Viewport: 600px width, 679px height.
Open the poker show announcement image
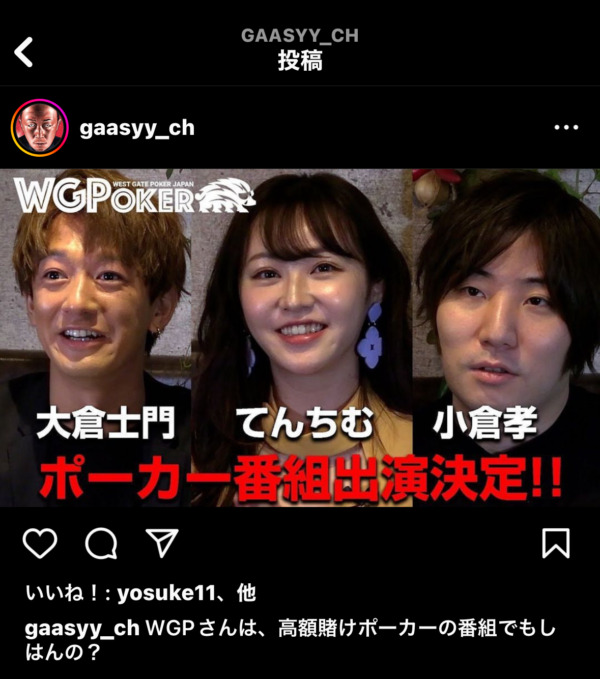[300, 338]
